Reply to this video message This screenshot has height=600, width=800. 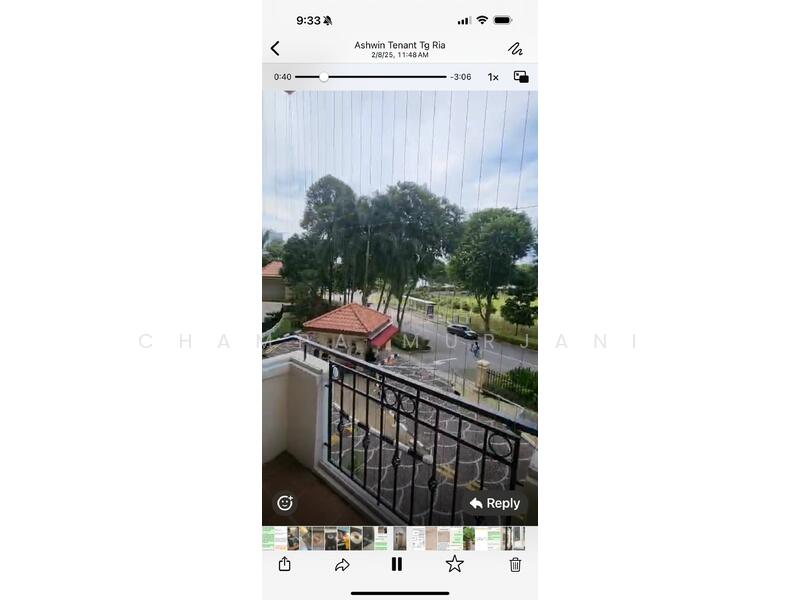coord(495,503)
